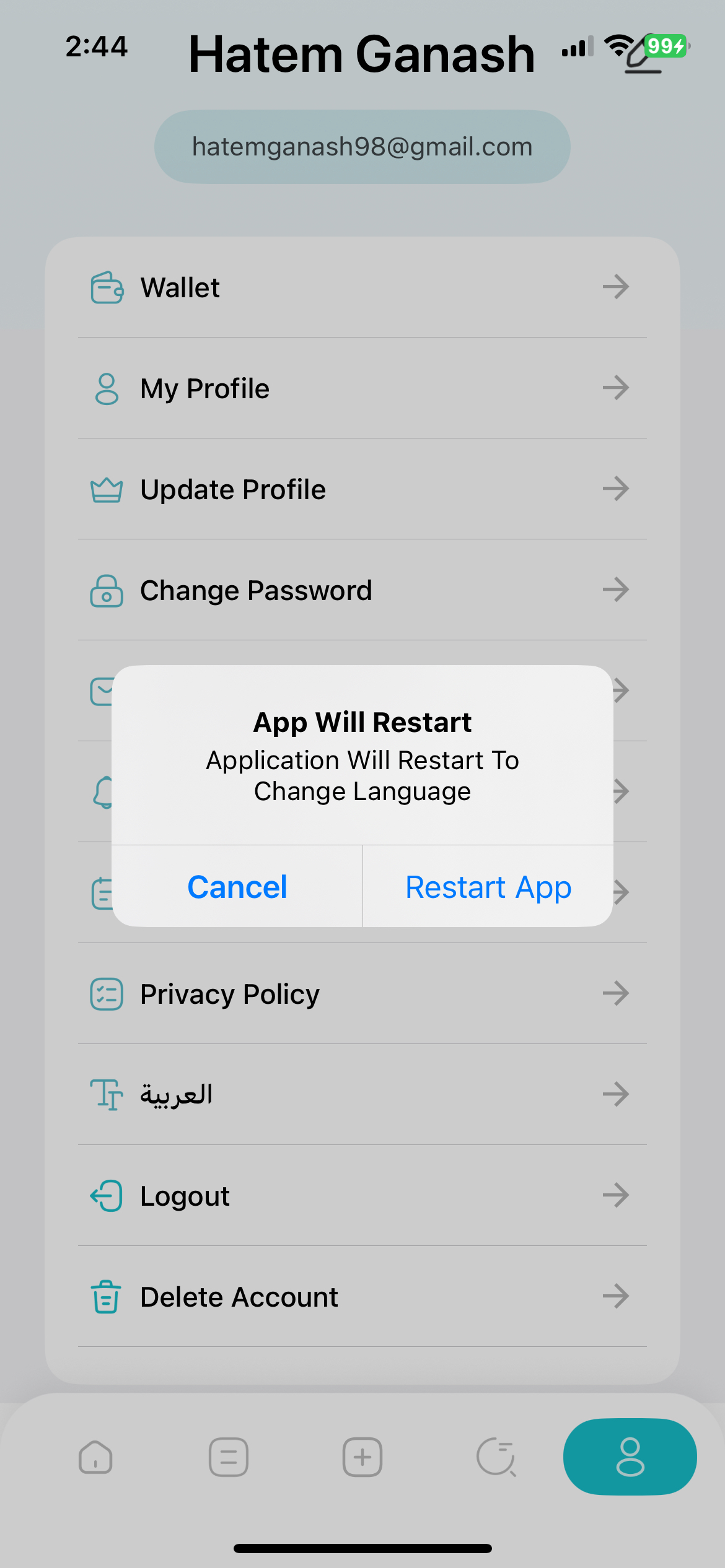The width and height of the screenshot is (725, 1568).
Task: Cancel the app restart dialog
Action: click(237, 886)
